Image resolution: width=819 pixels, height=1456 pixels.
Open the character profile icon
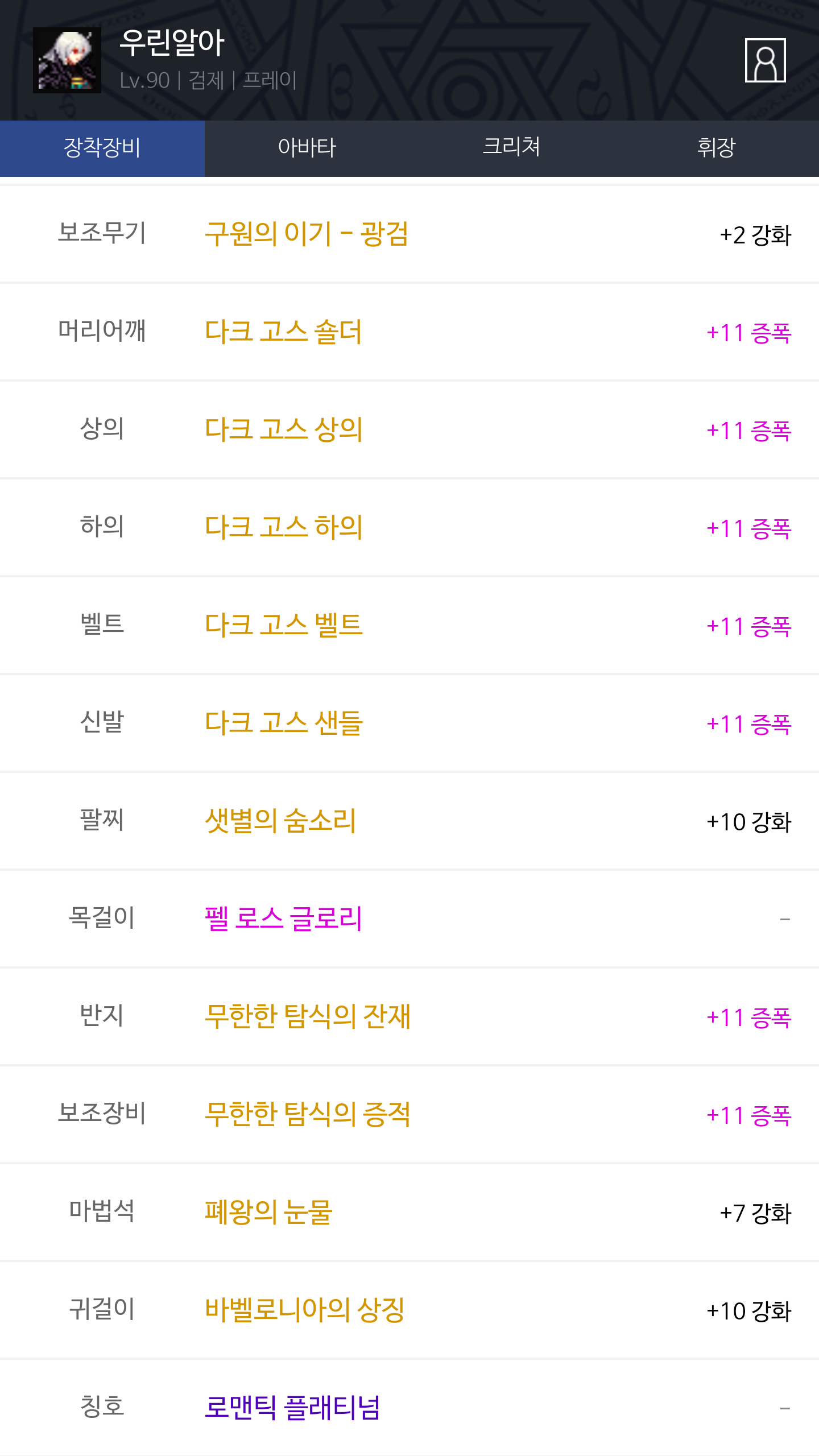pos(765,60)
